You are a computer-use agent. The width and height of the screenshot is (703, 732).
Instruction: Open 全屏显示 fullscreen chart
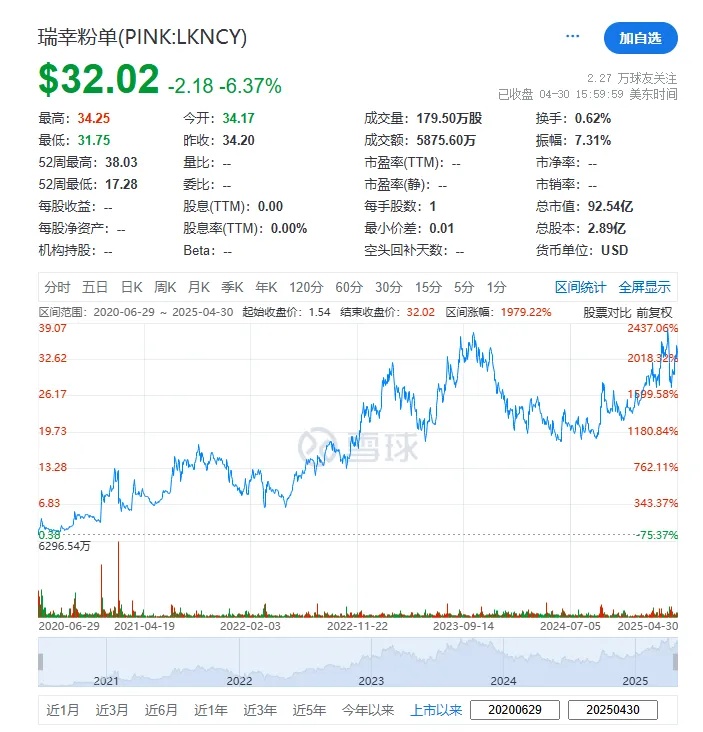[644, 287]
